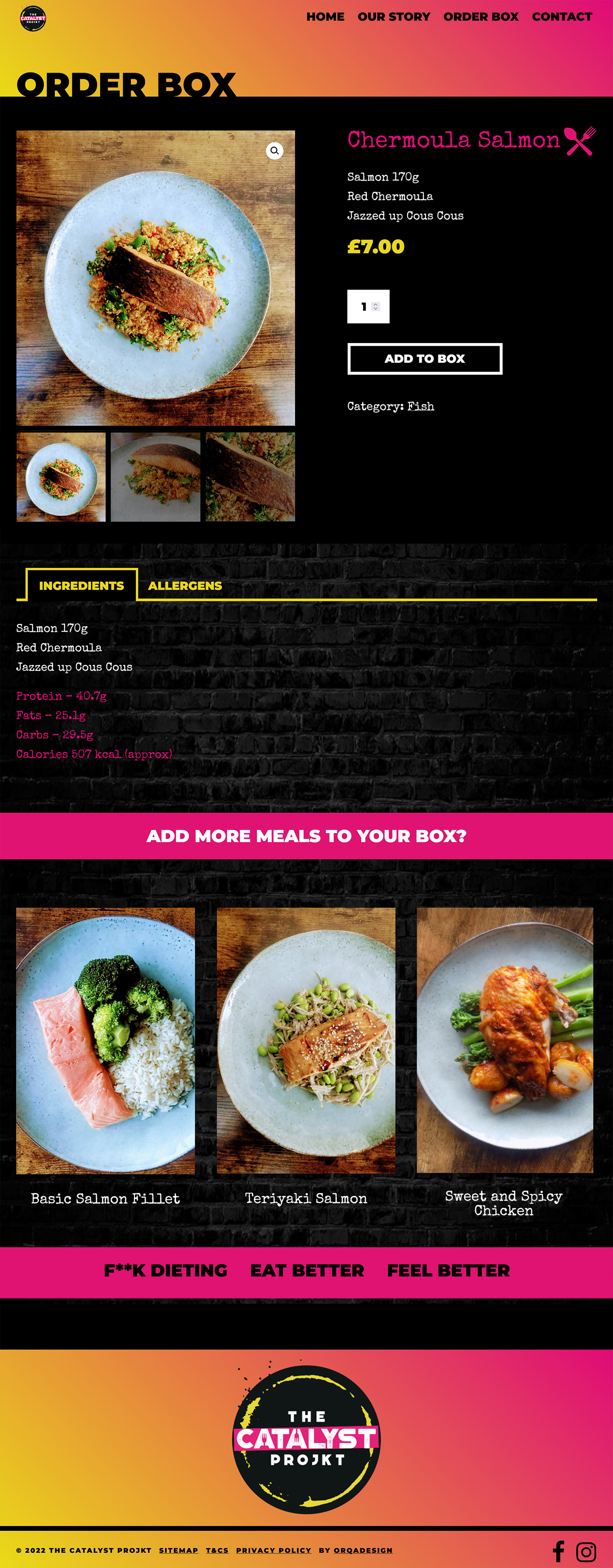Image resolution: width=613 pixels, height=1568 pixels.
Task: Open the T&Cs footer link
Action: pyautogui.click(x=216, y=1550)
